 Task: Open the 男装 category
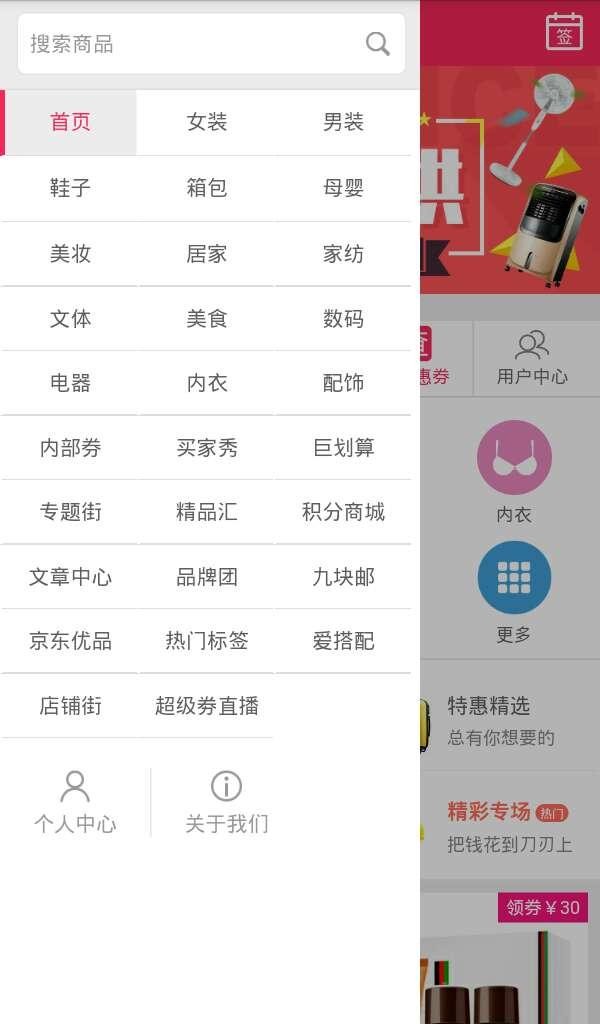pyautogui.click(x=343, y=122)
